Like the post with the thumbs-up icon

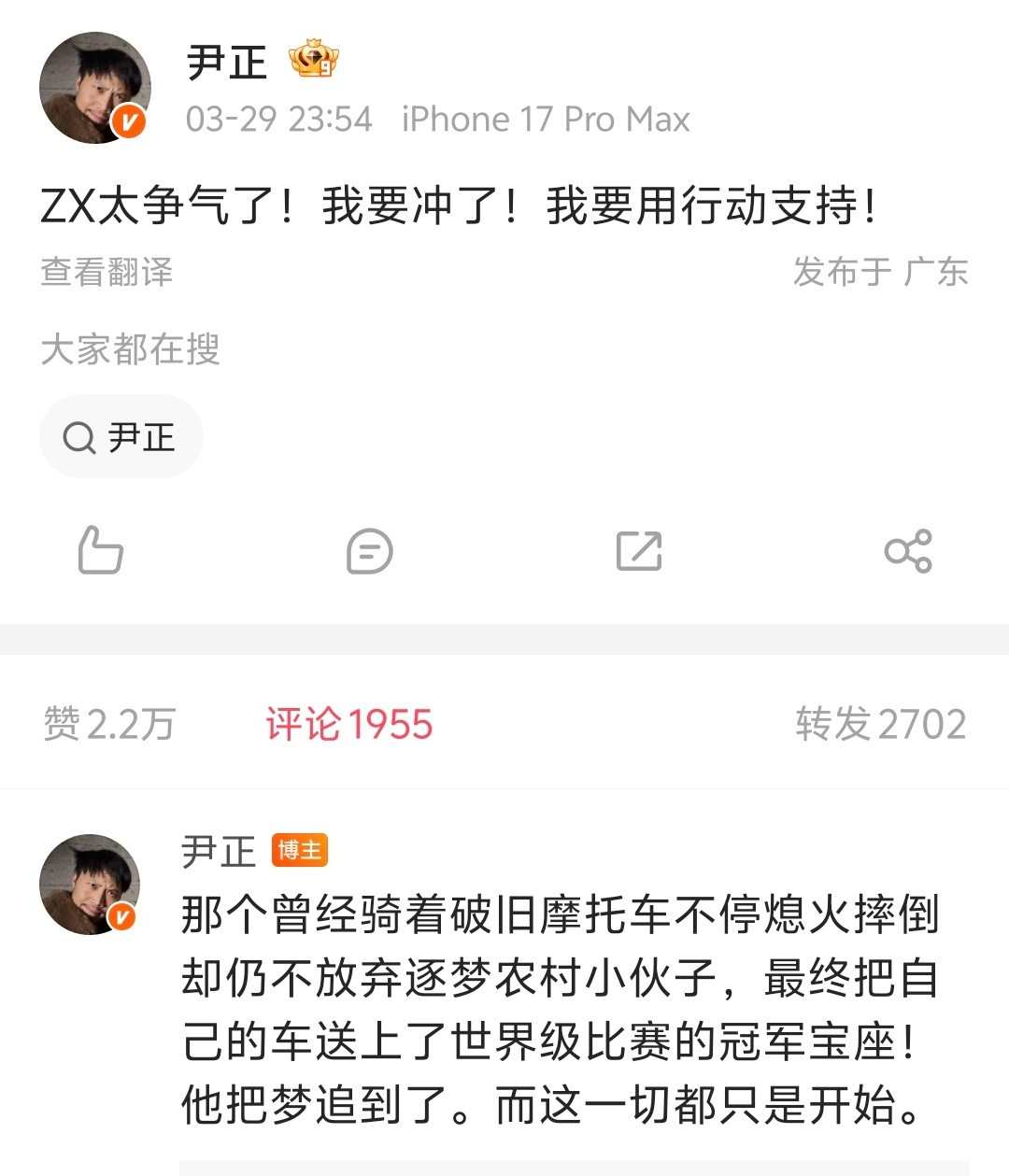coord(100,551)
